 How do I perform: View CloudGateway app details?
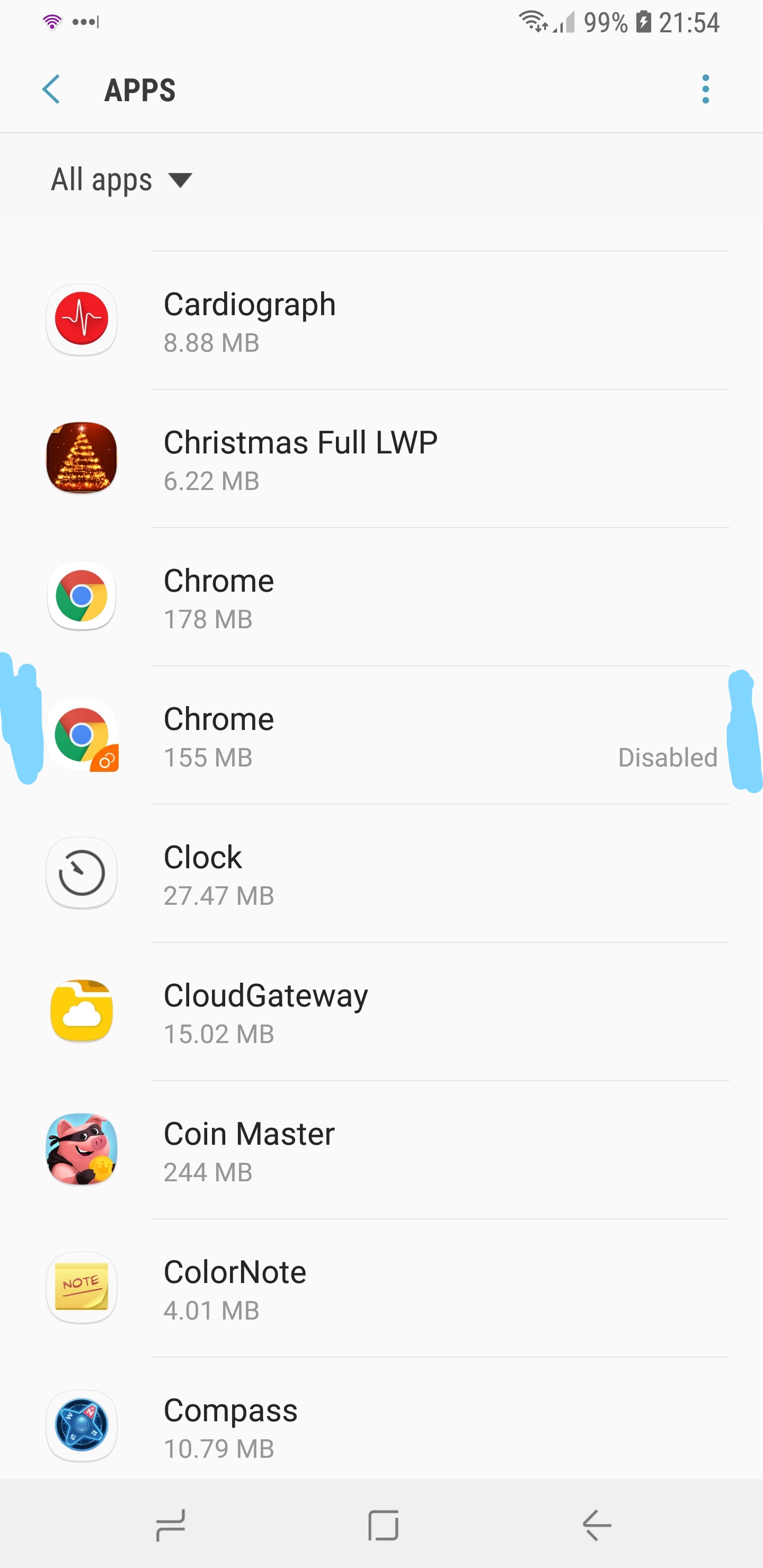click(381, 1011)
